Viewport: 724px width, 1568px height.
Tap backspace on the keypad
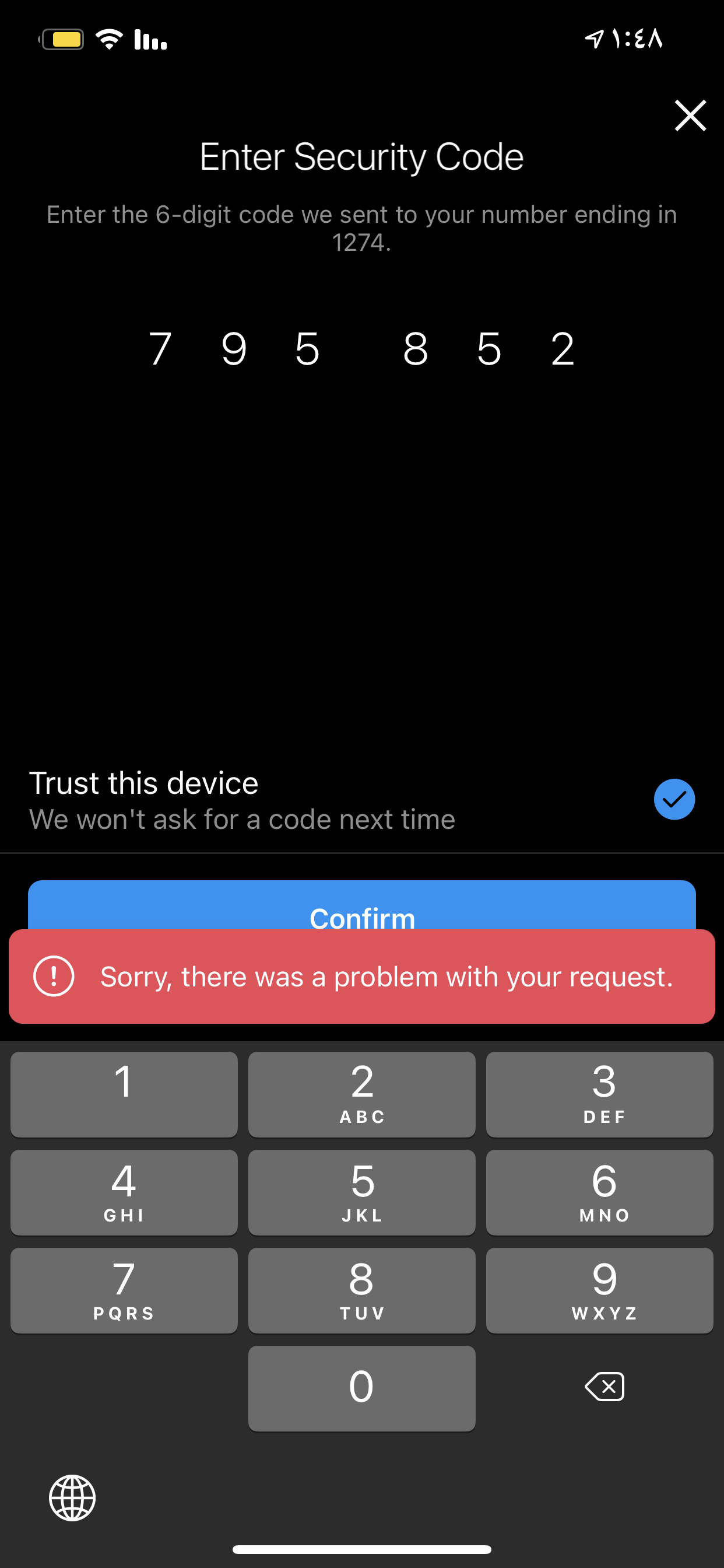[x=604, y=1387]
